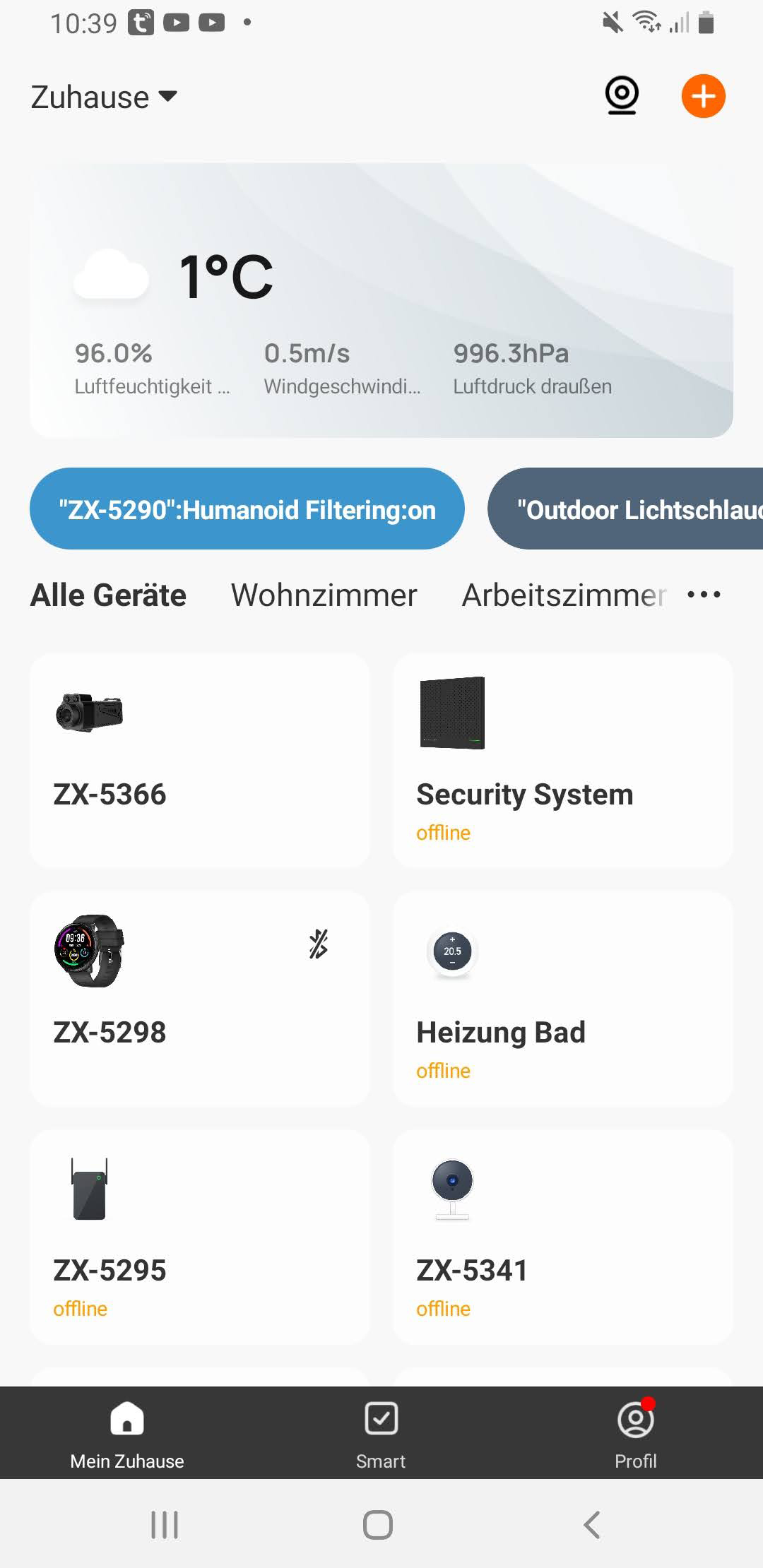This screenshot has width=763, height=1568.
Task: Run the Outdoor Lichtschlauch scene
Action: [x=629, y=509]
